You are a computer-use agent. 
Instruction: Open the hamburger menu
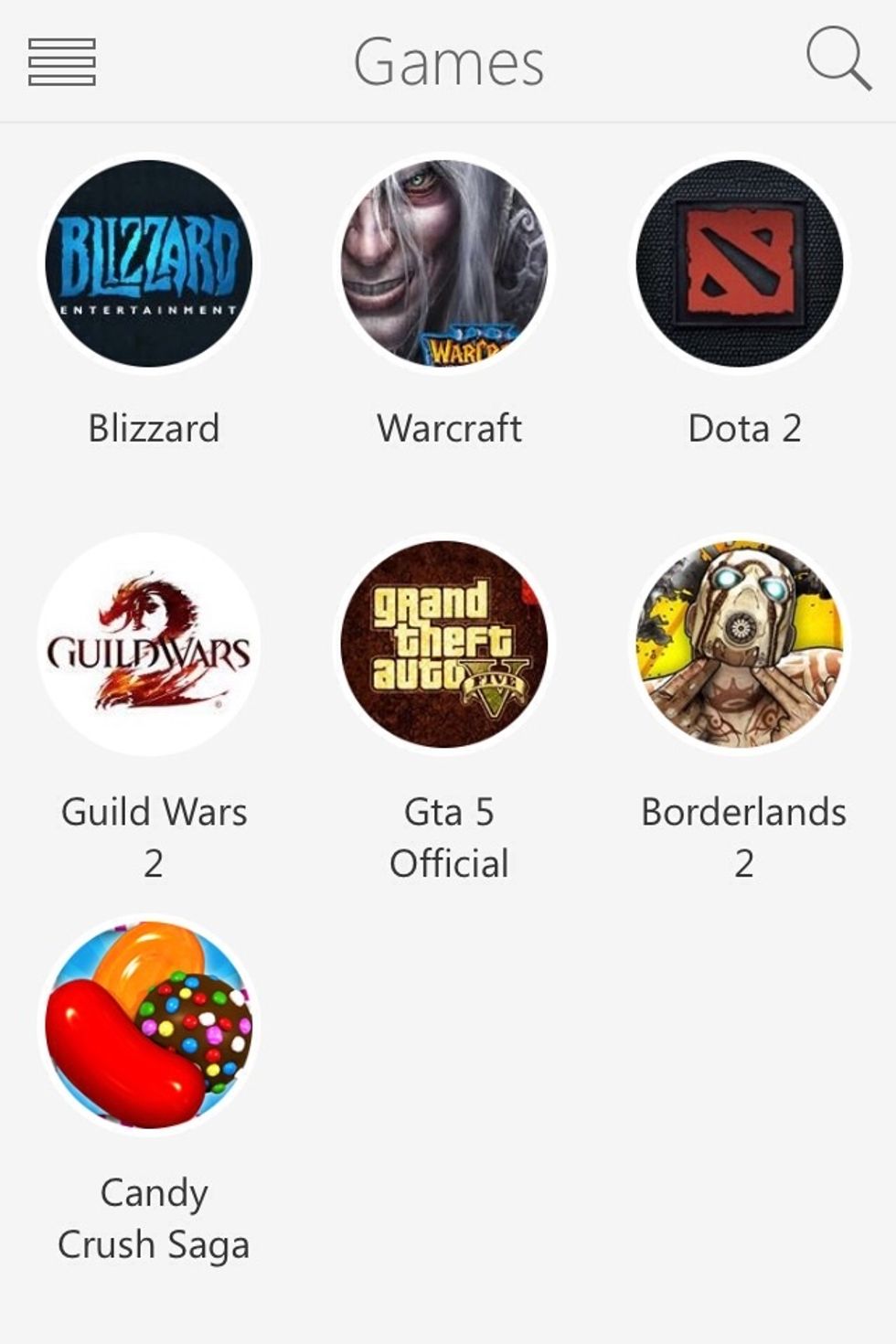pos(61,62)
